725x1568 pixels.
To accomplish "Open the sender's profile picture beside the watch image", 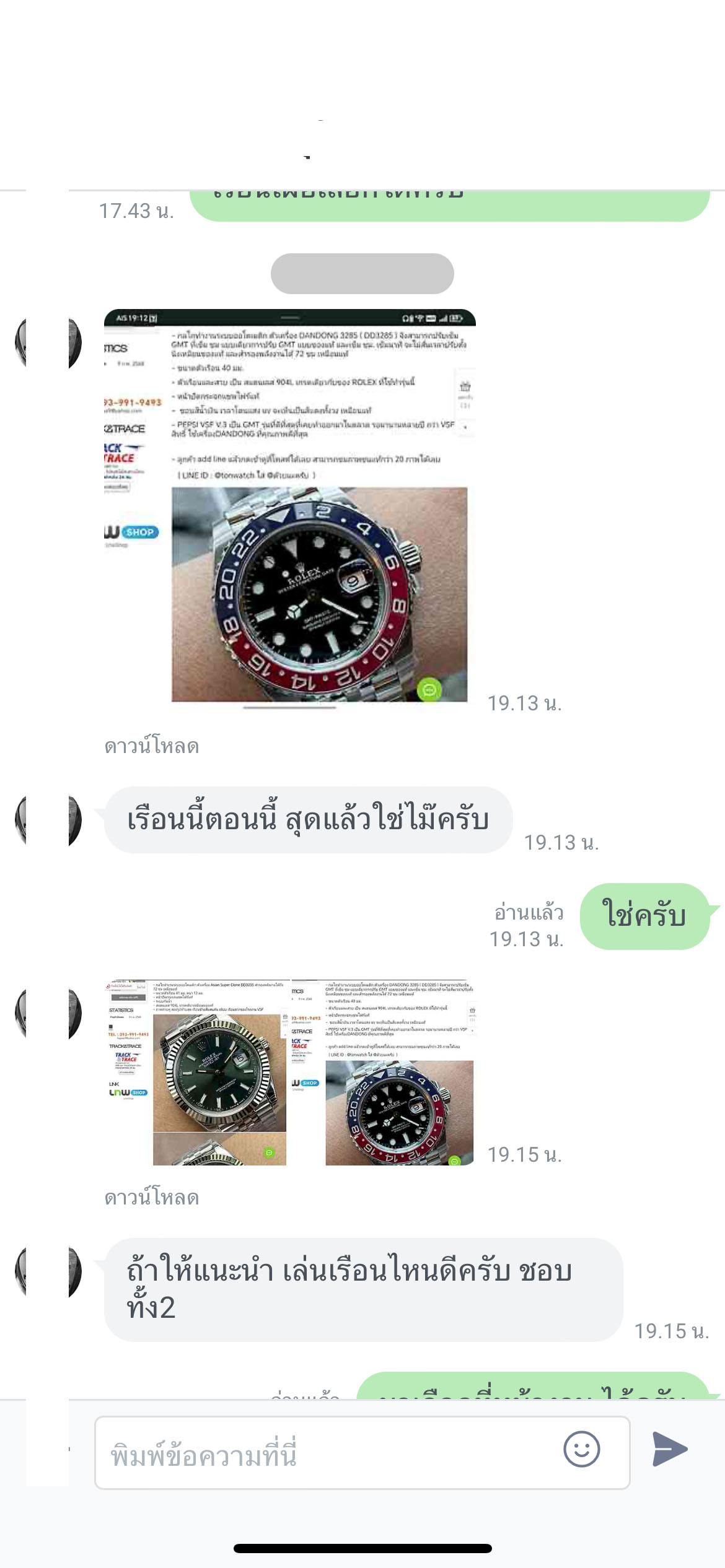I will click(48, 342).
